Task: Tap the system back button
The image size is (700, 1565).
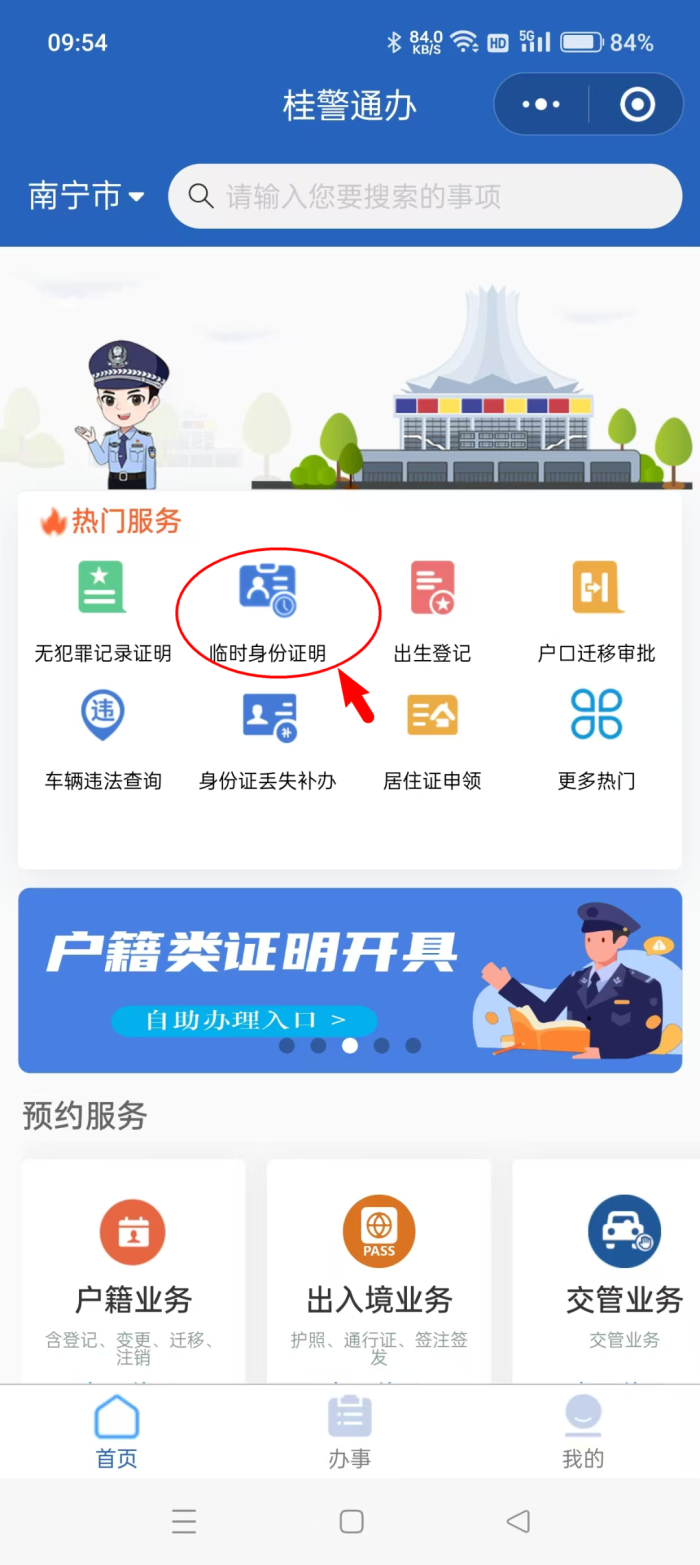Action: pos(517,1522)
